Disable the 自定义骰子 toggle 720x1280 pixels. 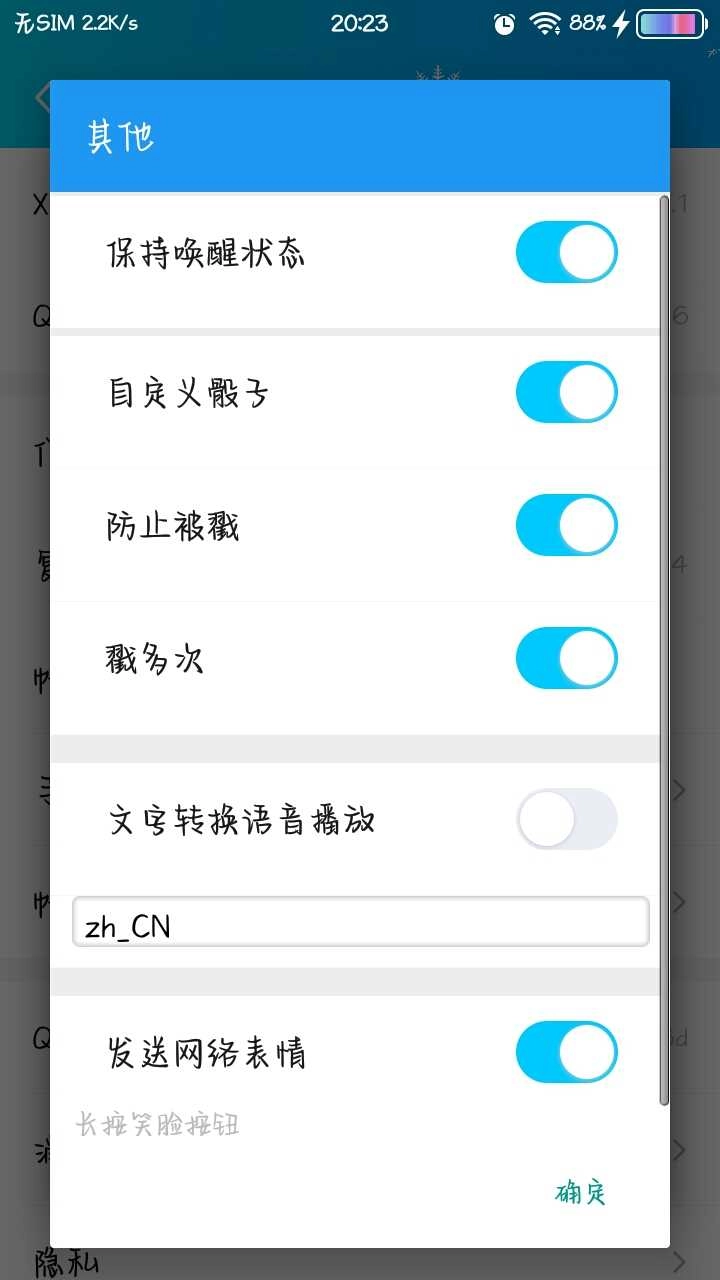566,392
